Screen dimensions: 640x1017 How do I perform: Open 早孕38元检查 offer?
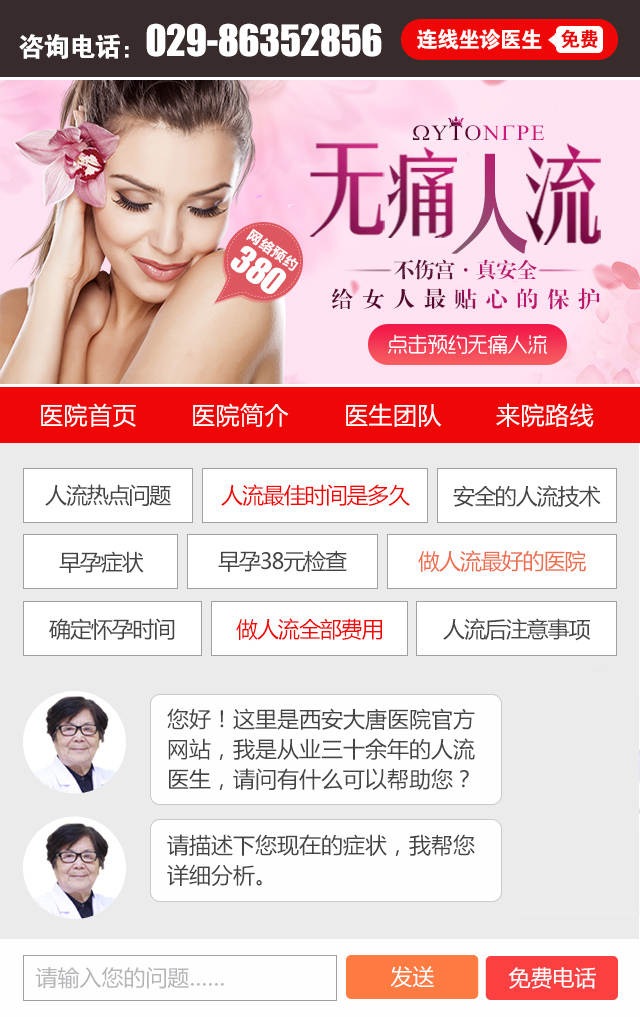[x=282, y=561]
